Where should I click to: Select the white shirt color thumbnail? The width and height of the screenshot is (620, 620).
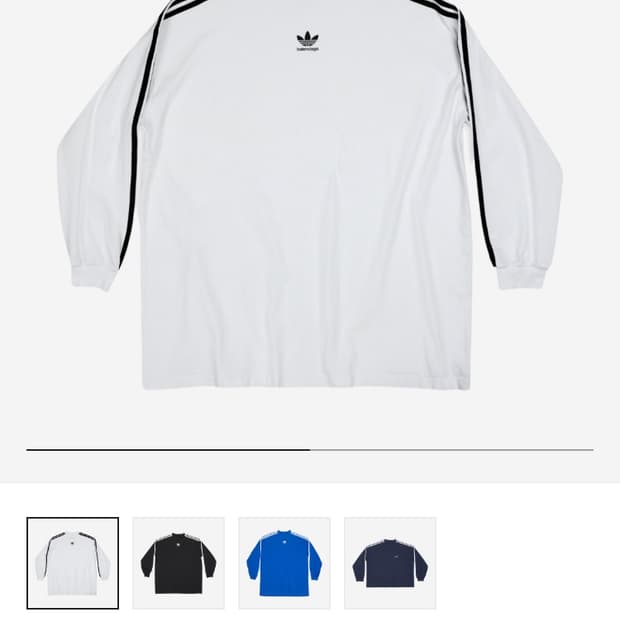[72, 562]
